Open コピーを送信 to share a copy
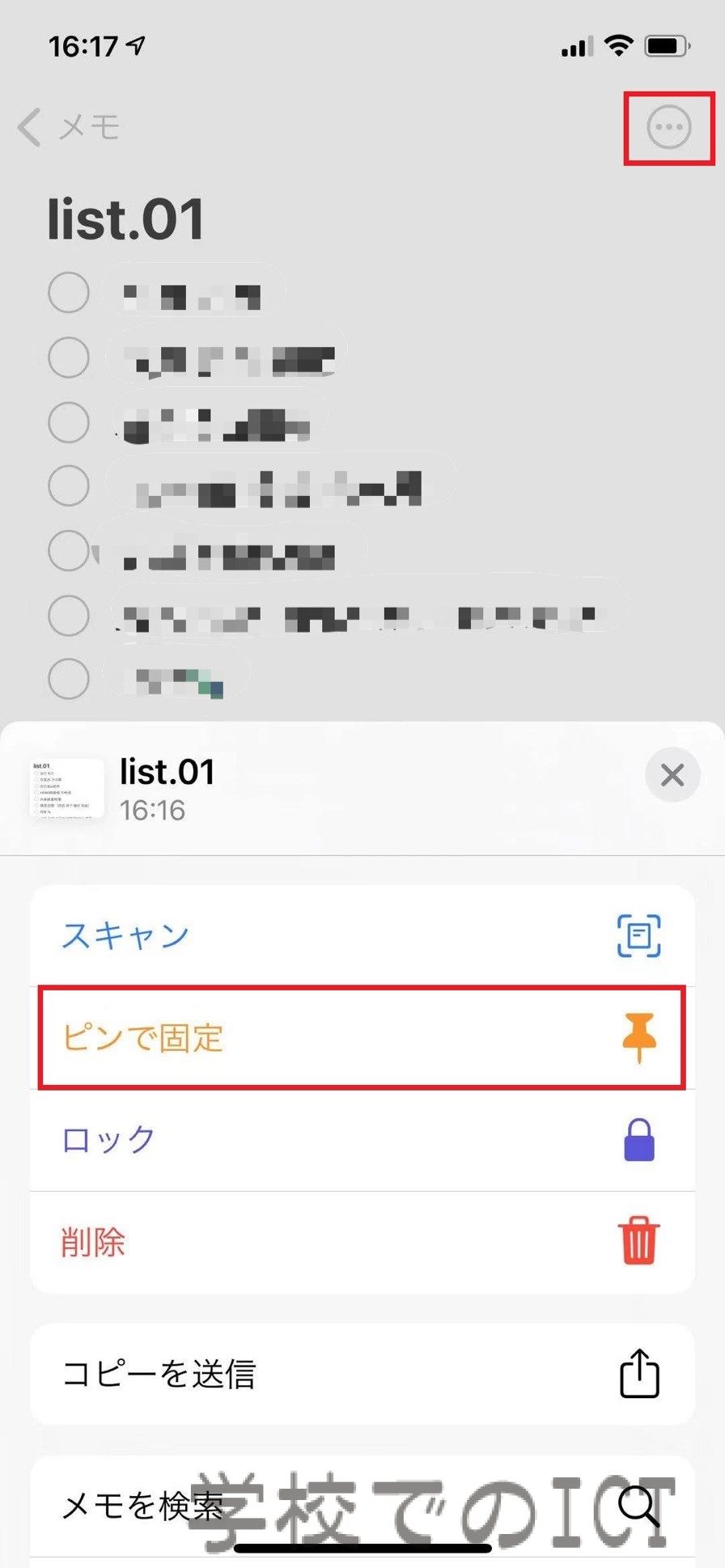The image size is (725, 1568). (362, 1374)
